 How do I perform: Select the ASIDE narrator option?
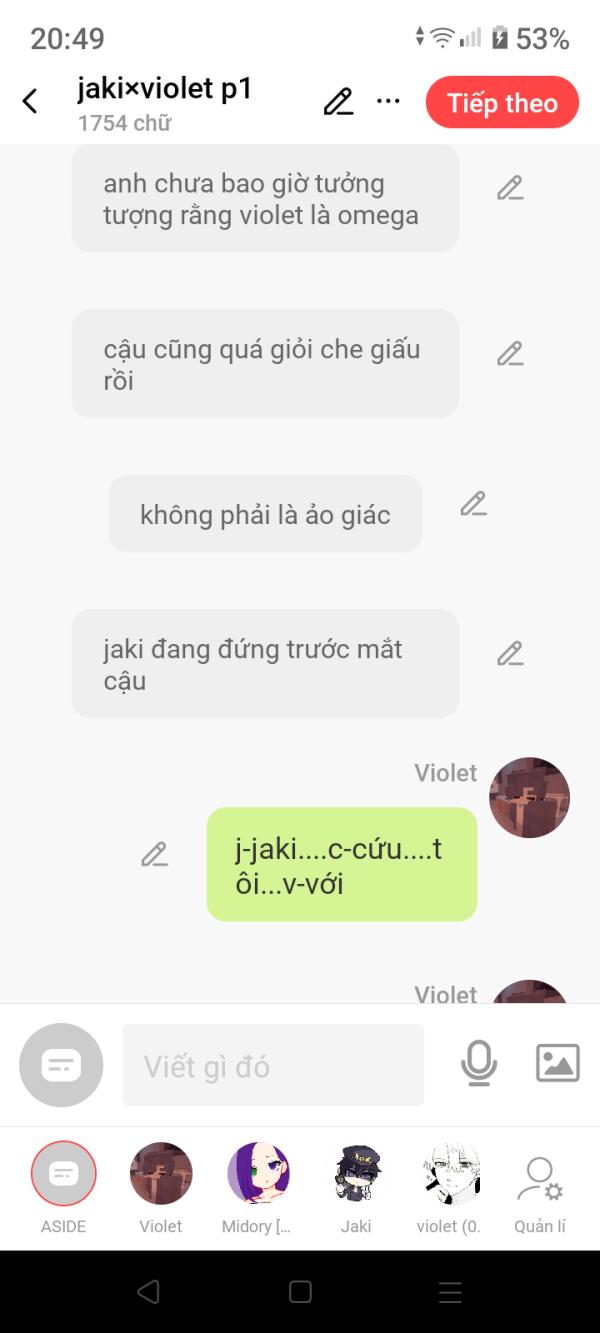click(64, 1174)
